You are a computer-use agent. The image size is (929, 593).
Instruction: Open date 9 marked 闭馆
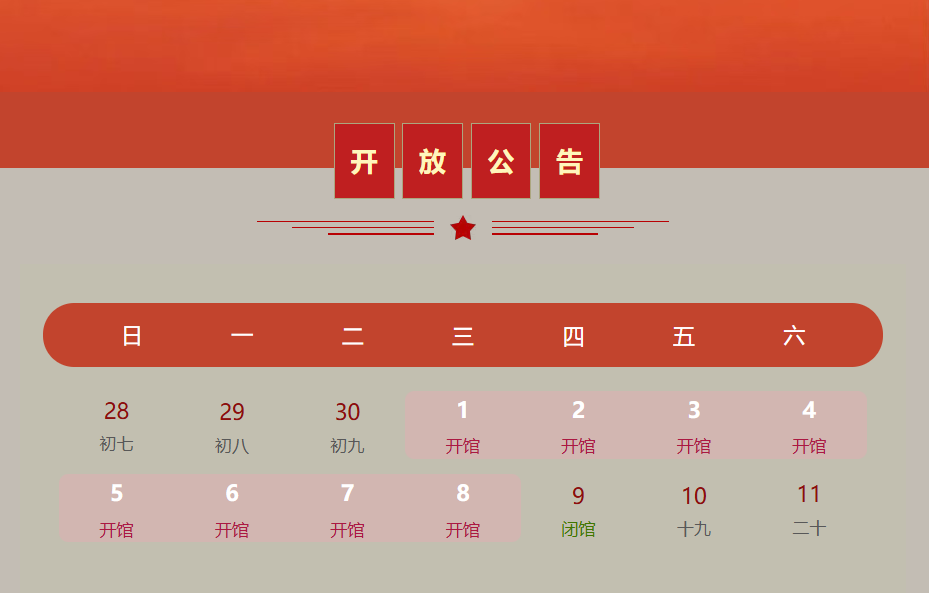[x=578, y=511]
